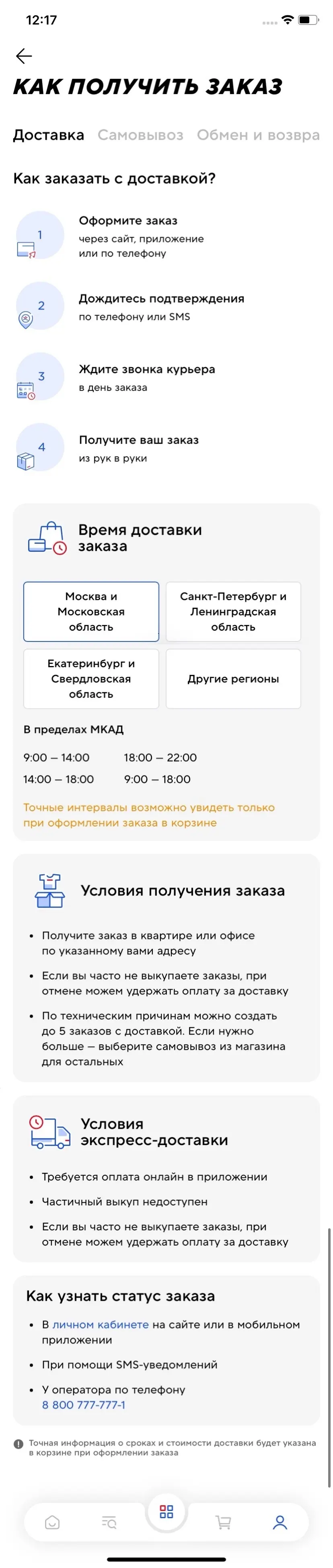Switch to the Обмен и возврат tab
The width and height of the screenshot is (333, 1568).
[x=257, y=135]
